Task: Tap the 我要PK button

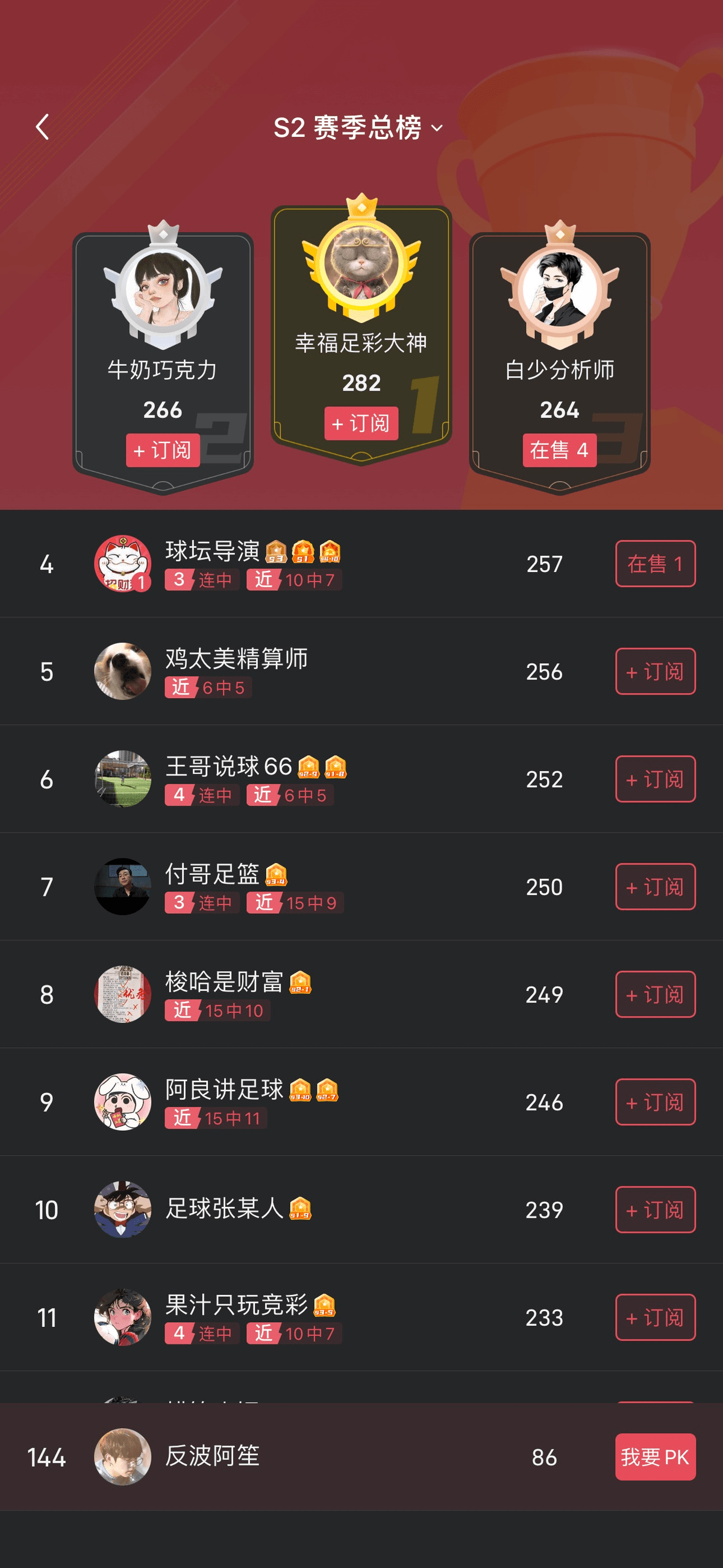Action: [x=655, y=1458]
